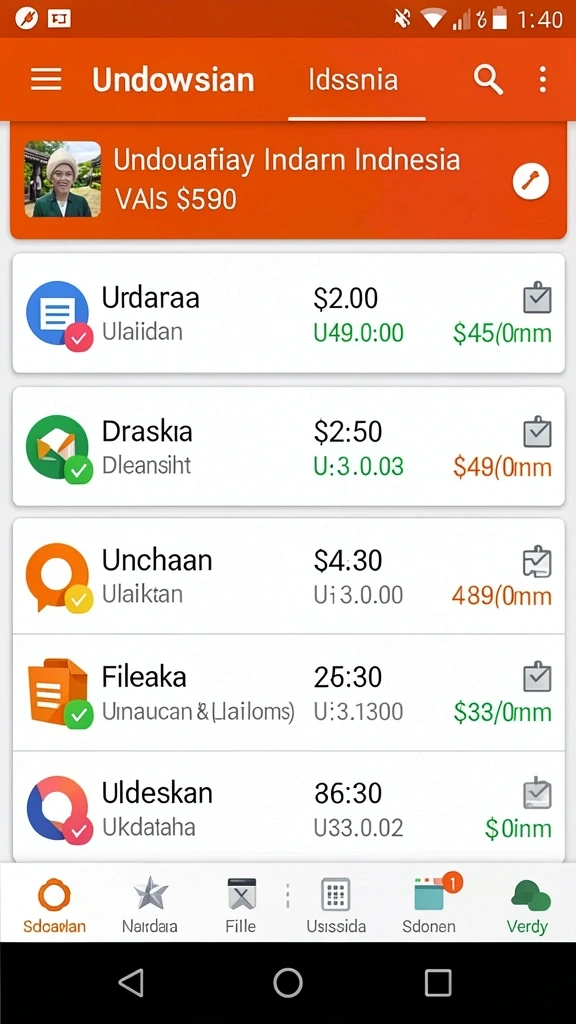The width and height of the screenshot is (576, 1024).
Task: Open the three-dot overflow menu
Action: pos(543,80)
